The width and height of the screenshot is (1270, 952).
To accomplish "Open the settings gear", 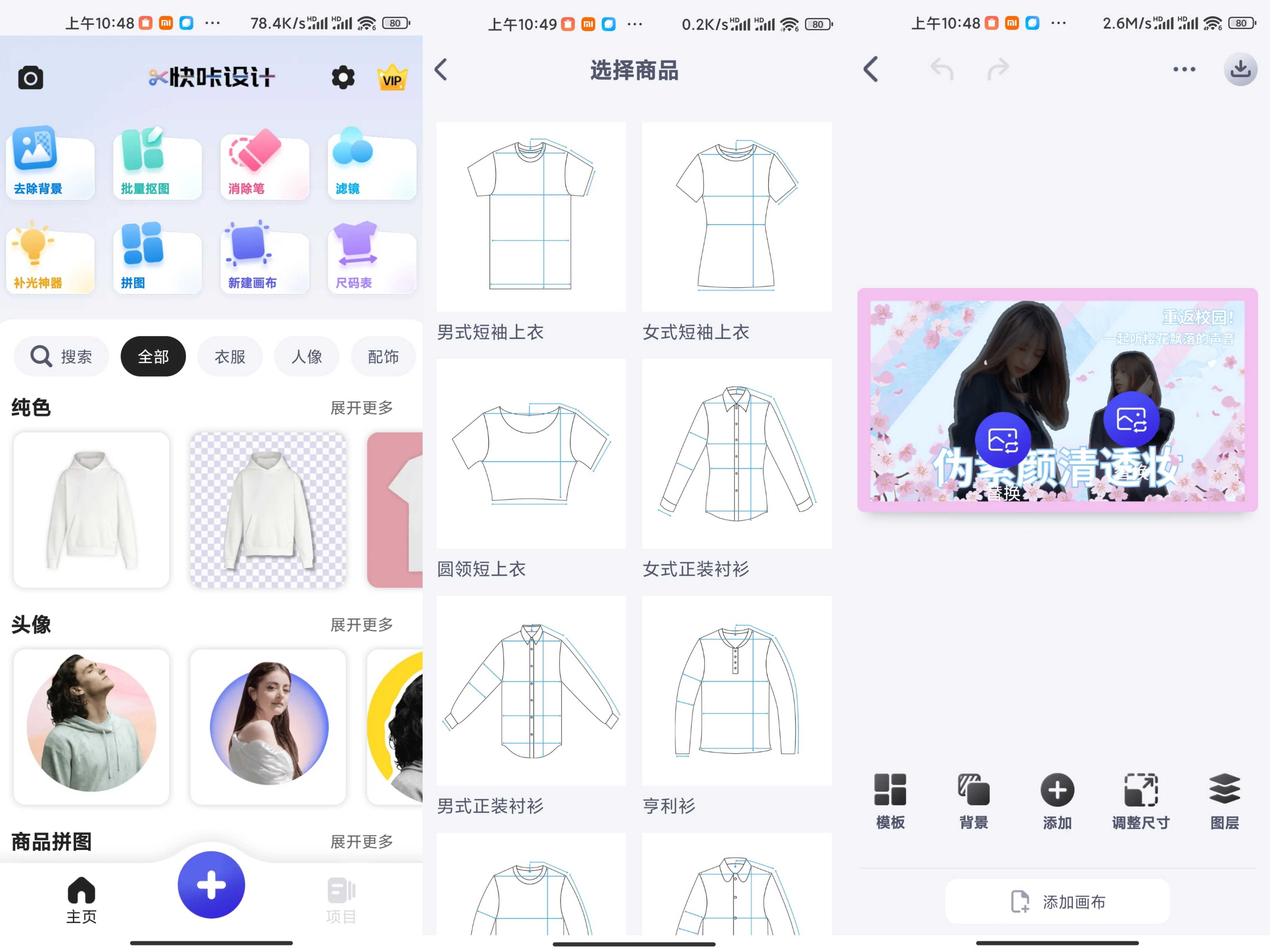I will pyautogui.click(x=343, y=77).
